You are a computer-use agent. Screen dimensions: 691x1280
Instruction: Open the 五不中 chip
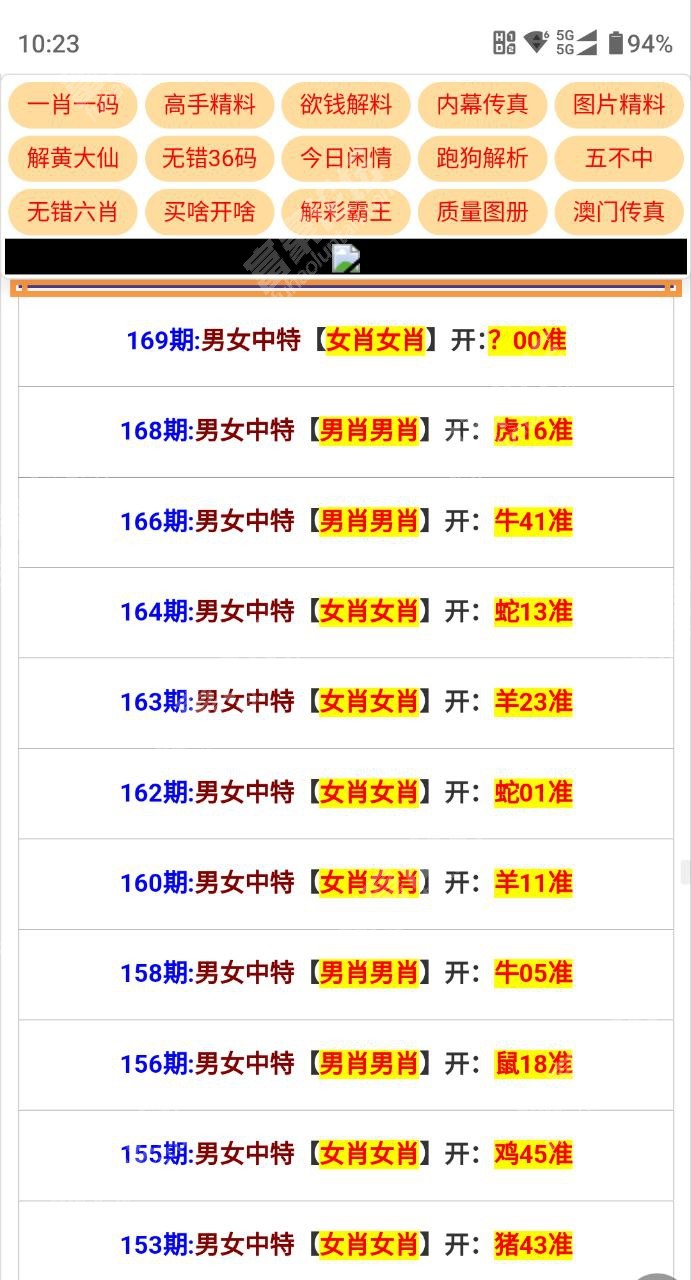[x=619, y=158]
